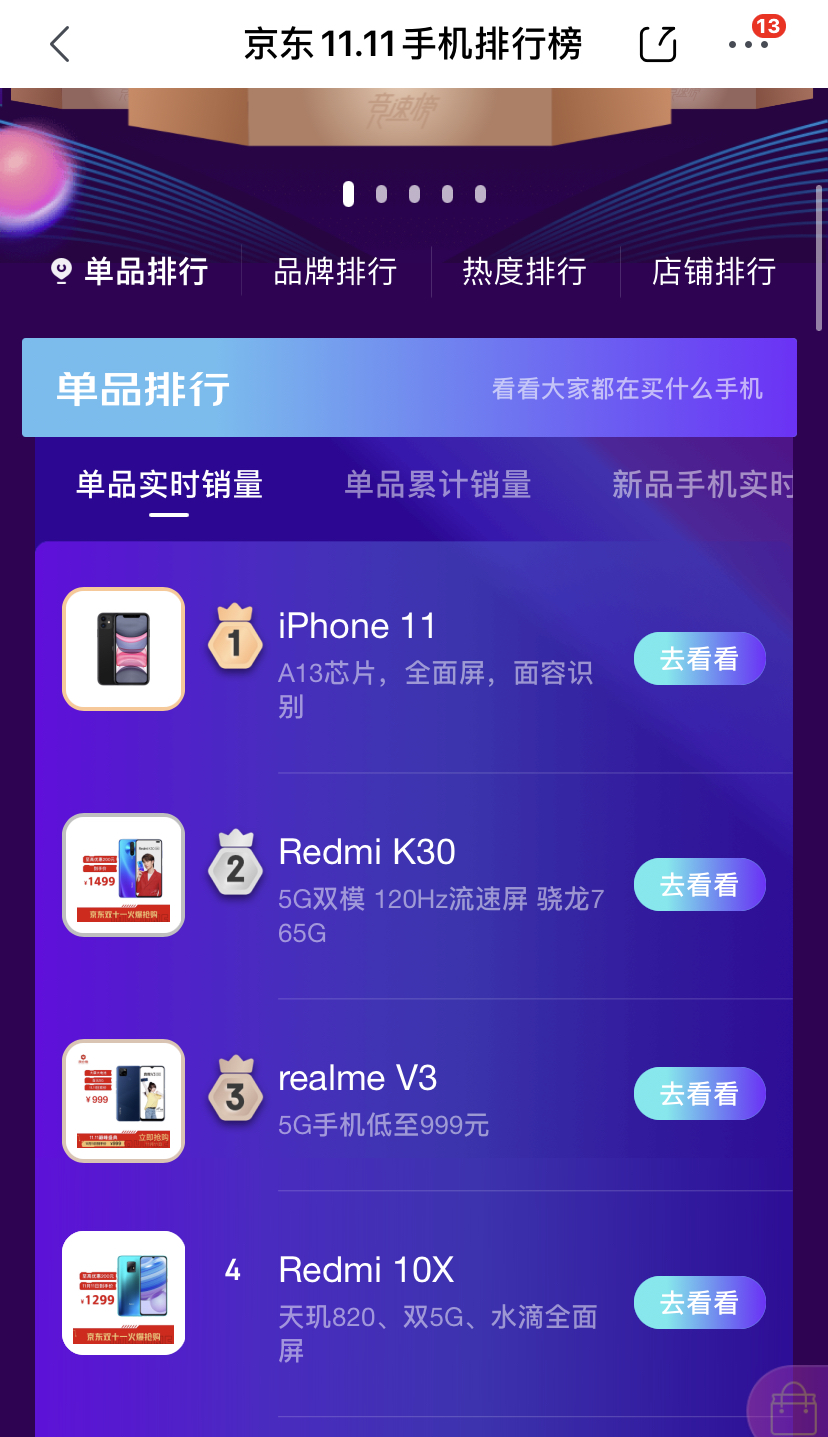Open the Redmi 10X product image
The width and height of the screenshot is (828, 1437).
(124, 1293)
